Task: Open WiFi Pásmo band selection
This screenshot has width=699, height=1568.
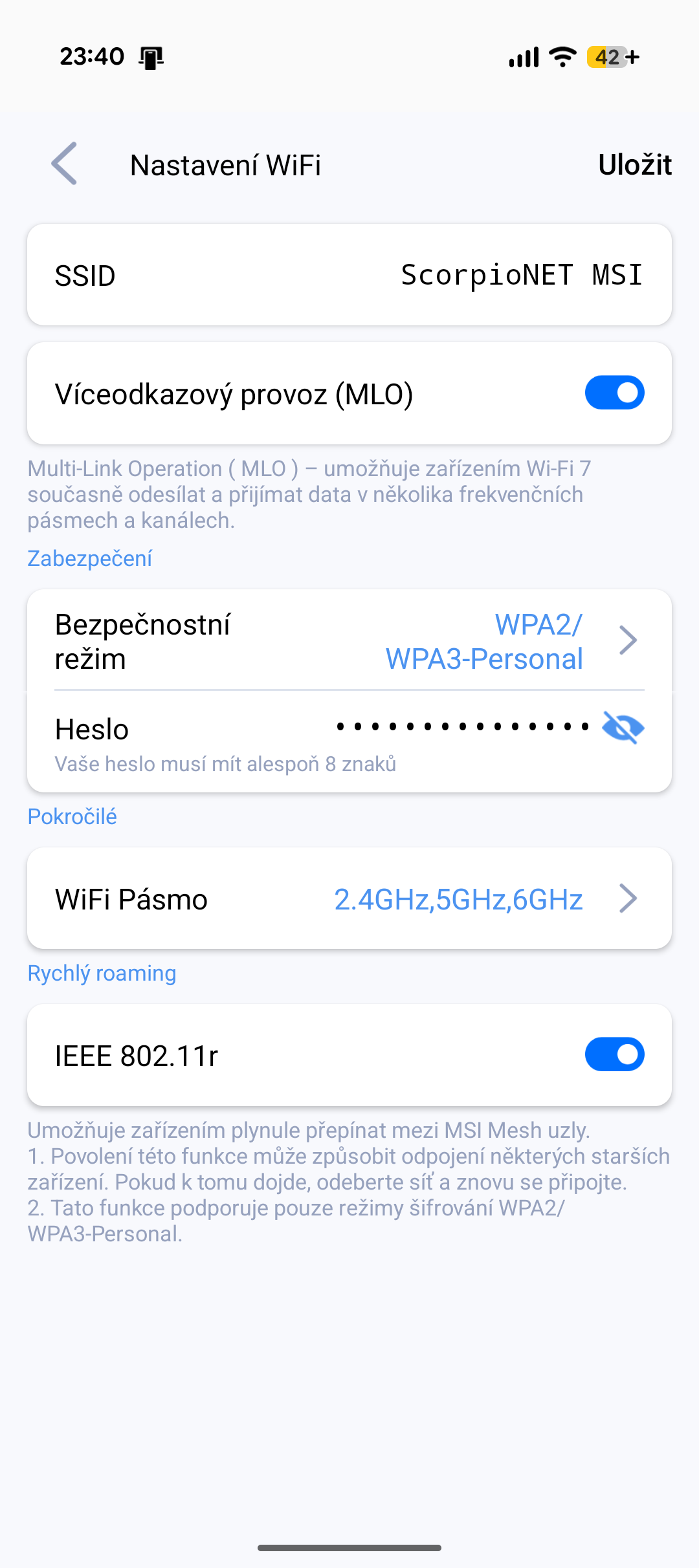Action: point(349,899)
